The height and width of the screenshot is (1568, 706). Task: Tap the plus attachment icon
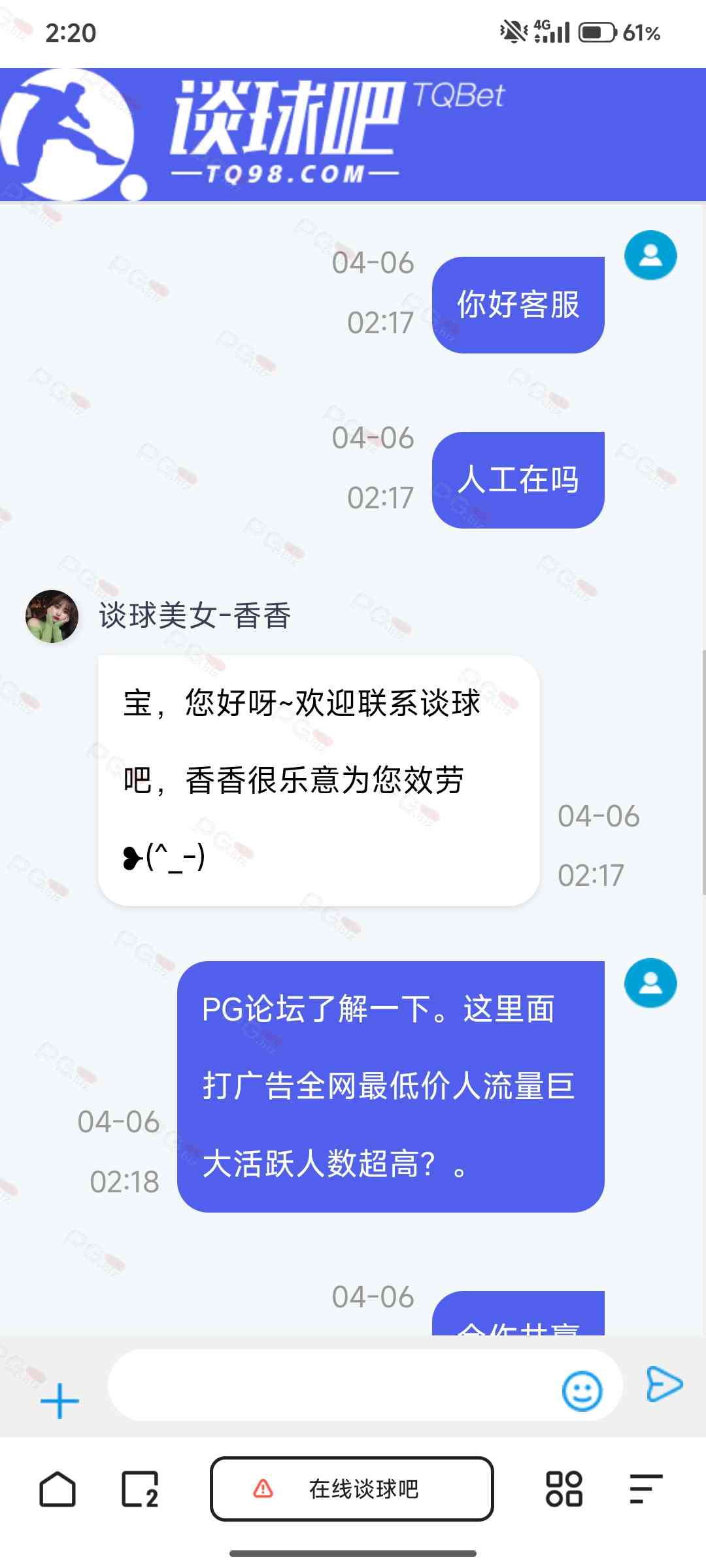[59, 1401]
